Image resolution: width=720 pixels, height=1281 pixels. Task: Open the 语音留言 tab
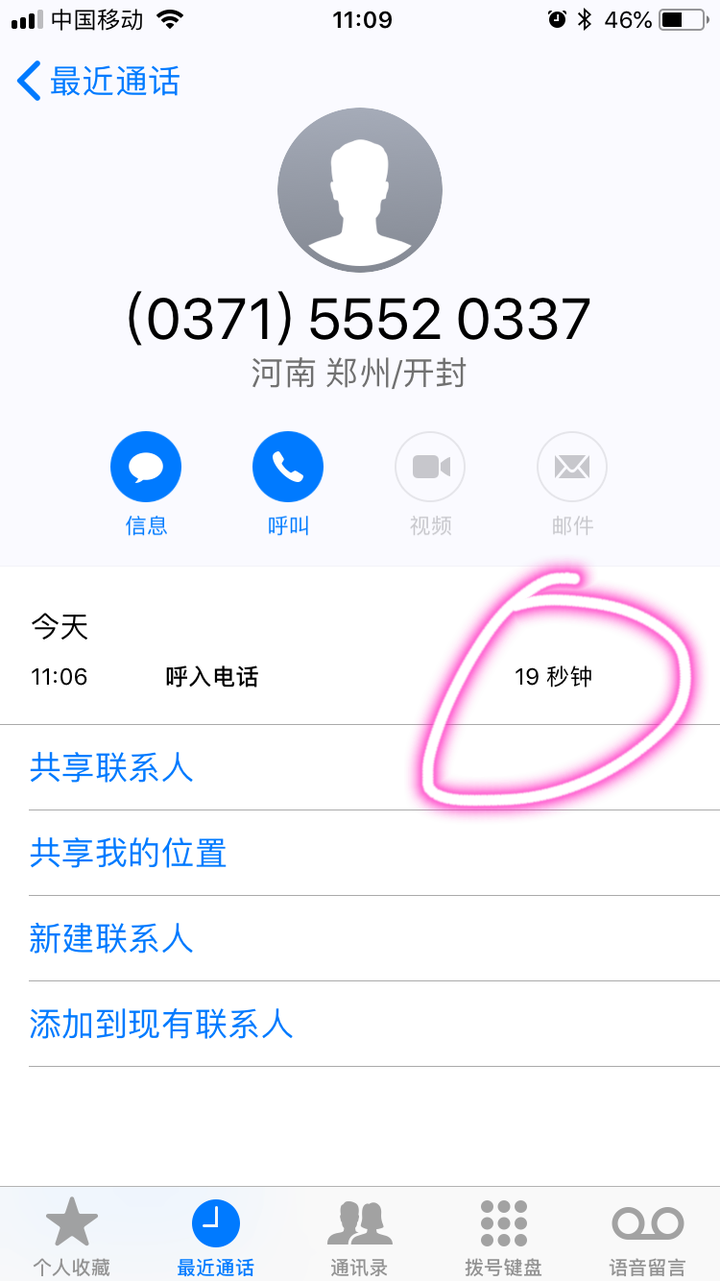[647, 1235]
